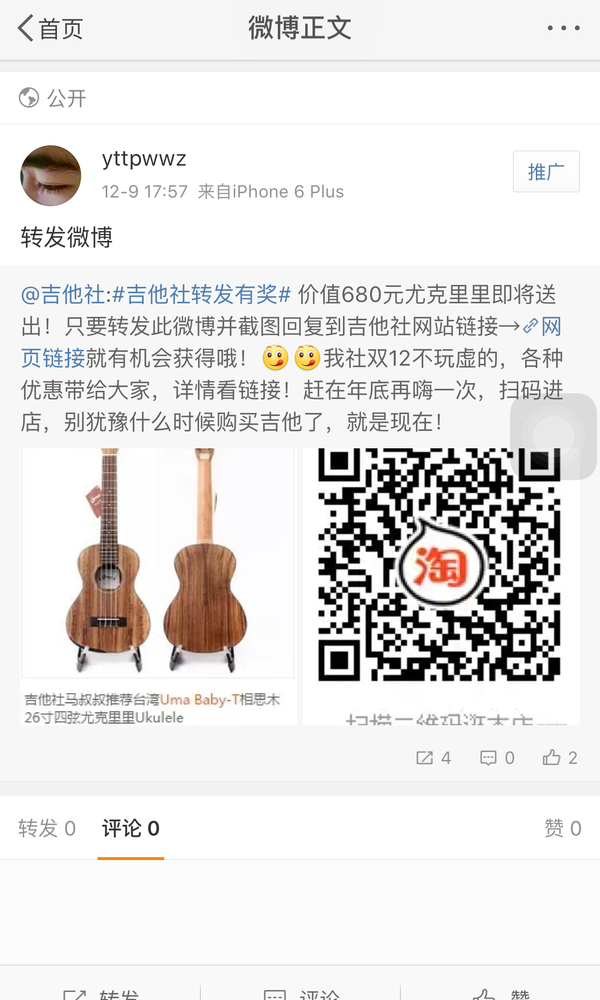
Task: Open yttpwwz's profile avatar
Action: pos(51,175)
